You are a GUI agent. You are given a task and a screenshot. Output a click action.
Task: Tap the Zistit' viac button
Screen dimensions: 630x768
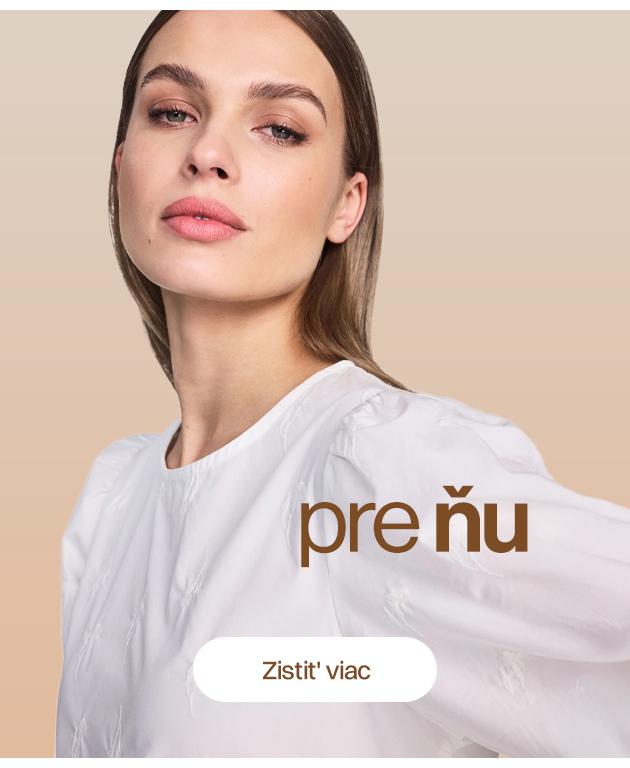click(x=315, y=670)
